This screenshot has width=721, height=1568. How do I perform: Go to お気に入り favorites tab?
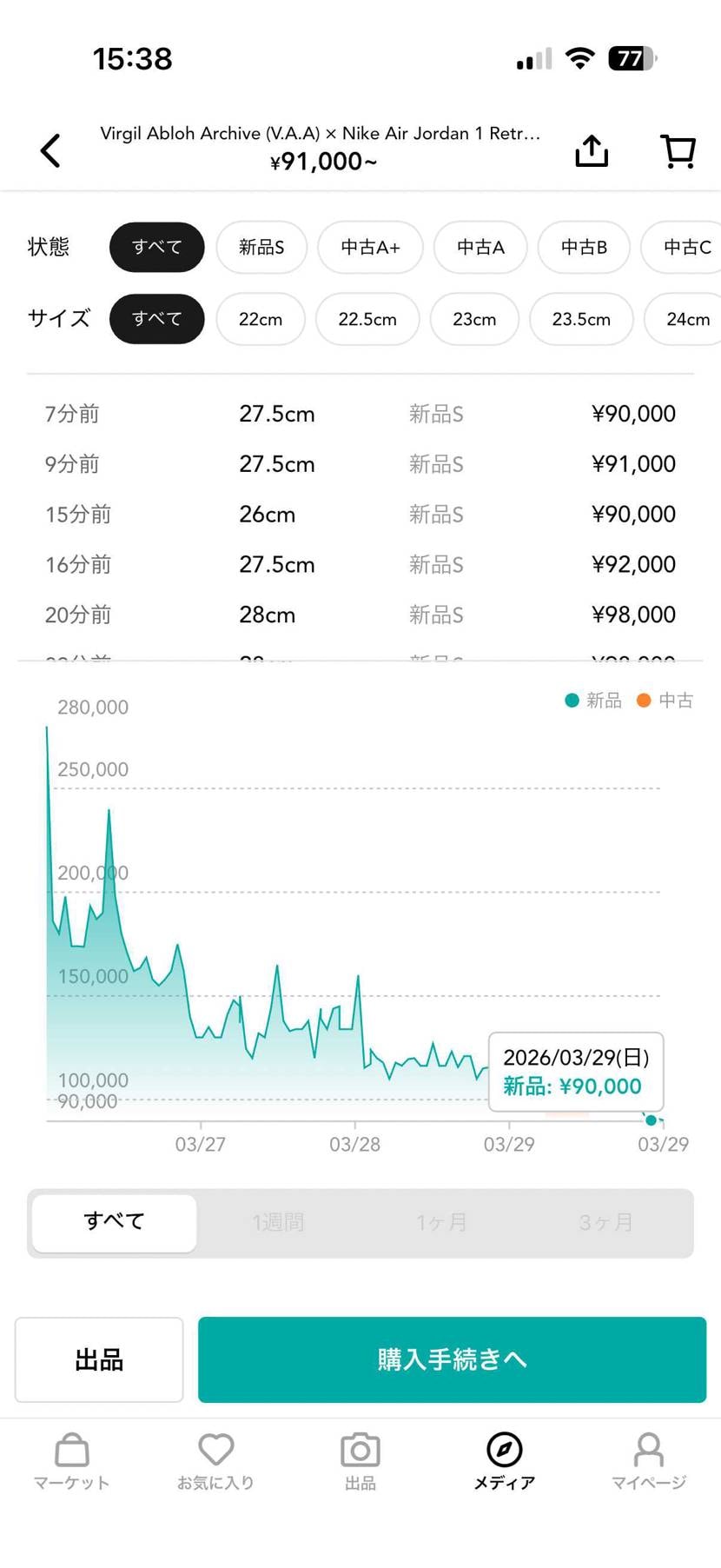point(216,1462)
